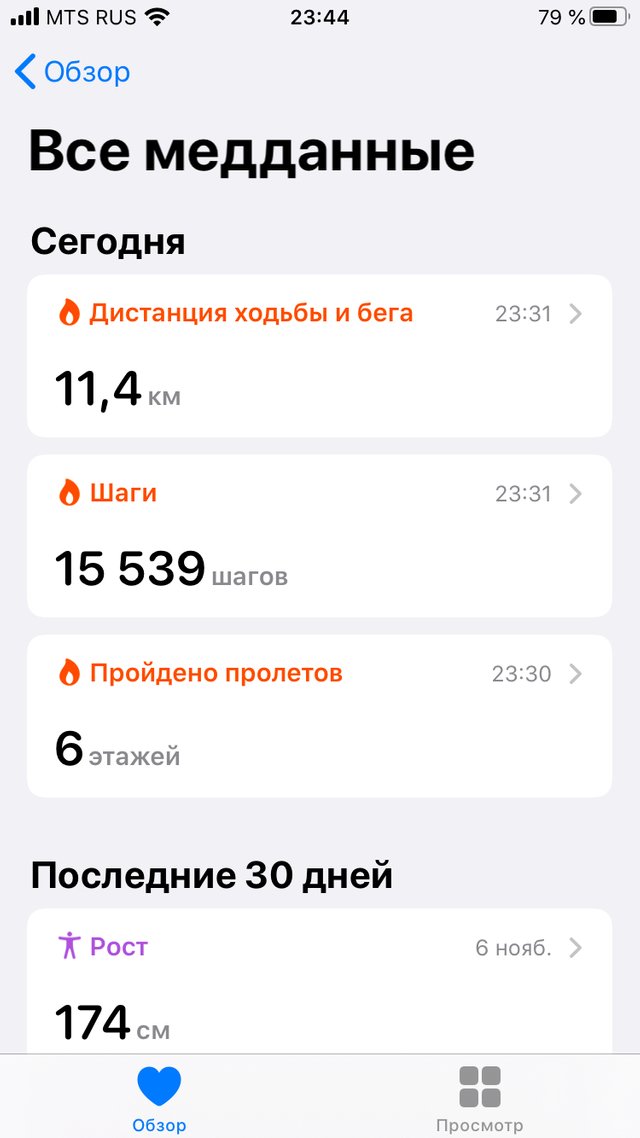Open Пройдено пролетов card
Image resolution: width=640 pixels, height=1138 pixels.
click(x=319, y=716)
